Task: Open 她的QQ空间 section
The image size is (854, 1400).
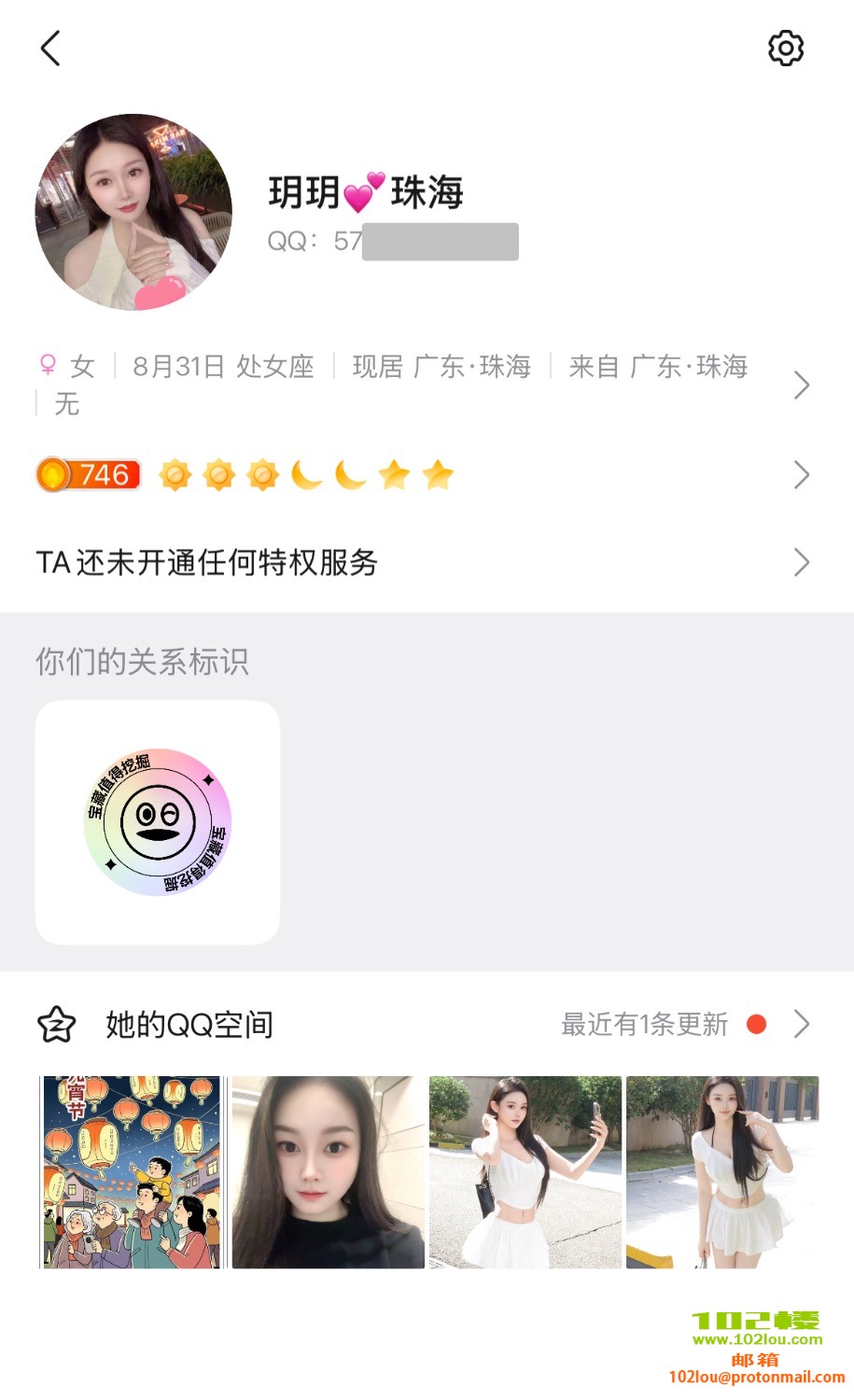Action: pyautogui.click(x=420, y=1025)
